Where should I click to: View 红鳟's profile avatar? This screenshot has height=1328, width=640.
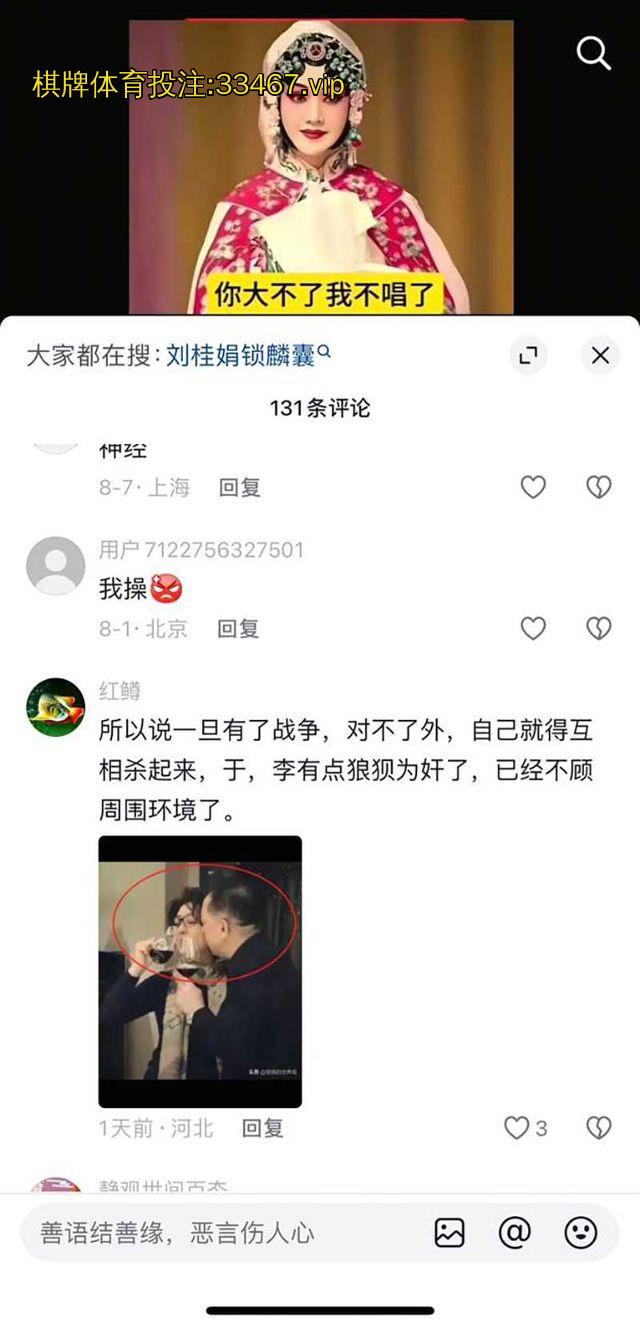tap(56, 707)
